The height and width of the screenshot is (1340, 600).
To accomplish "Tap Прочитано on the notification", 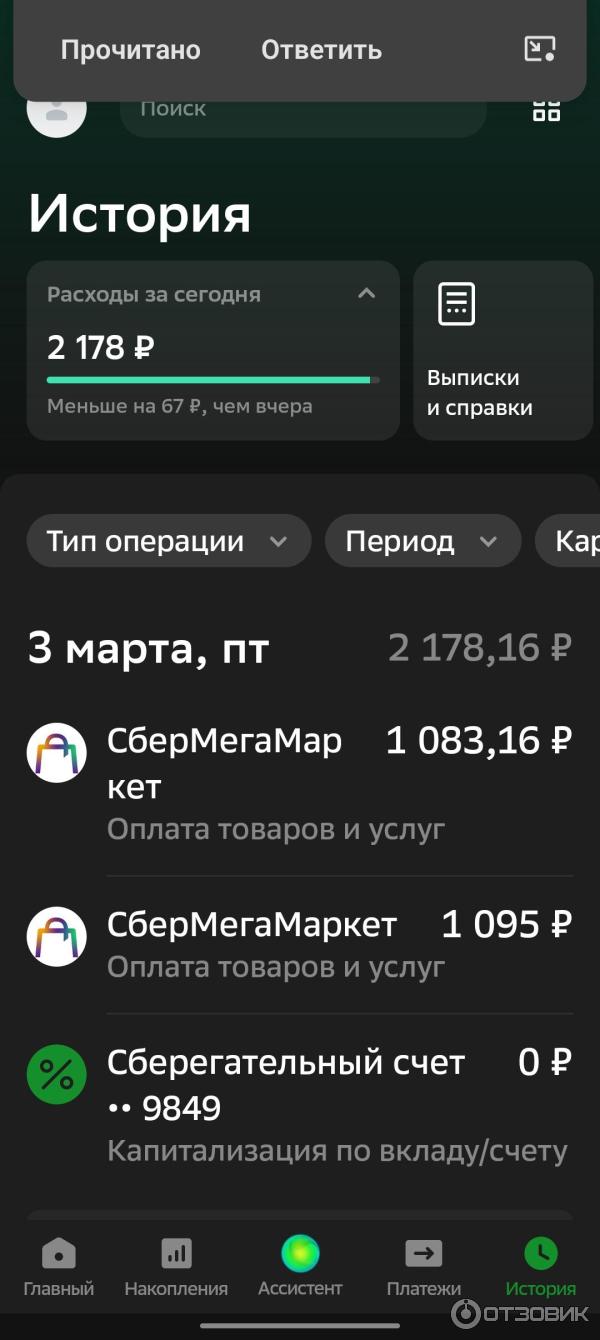I will 130,50.
